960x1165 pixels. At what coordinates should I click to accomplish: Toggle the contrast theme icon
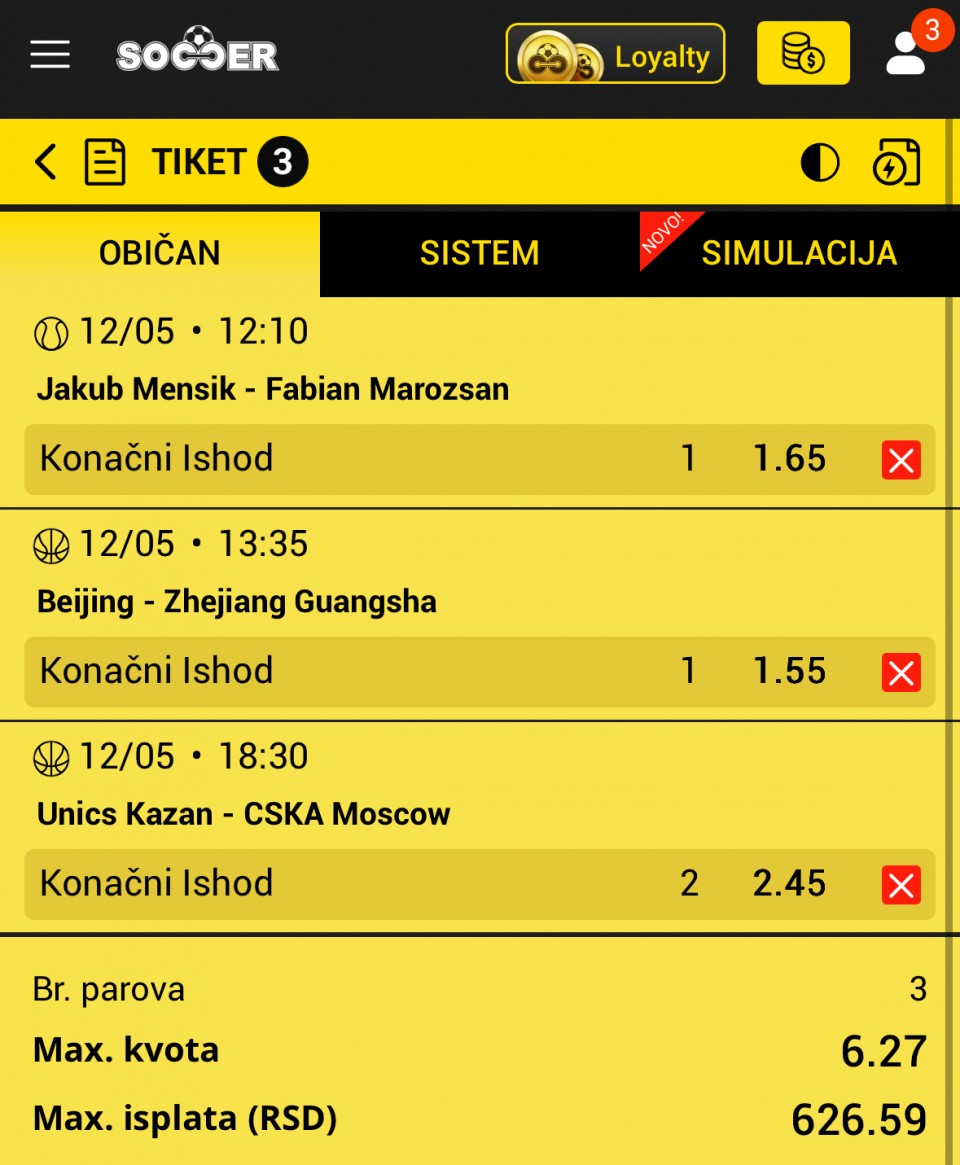point(820,162)
